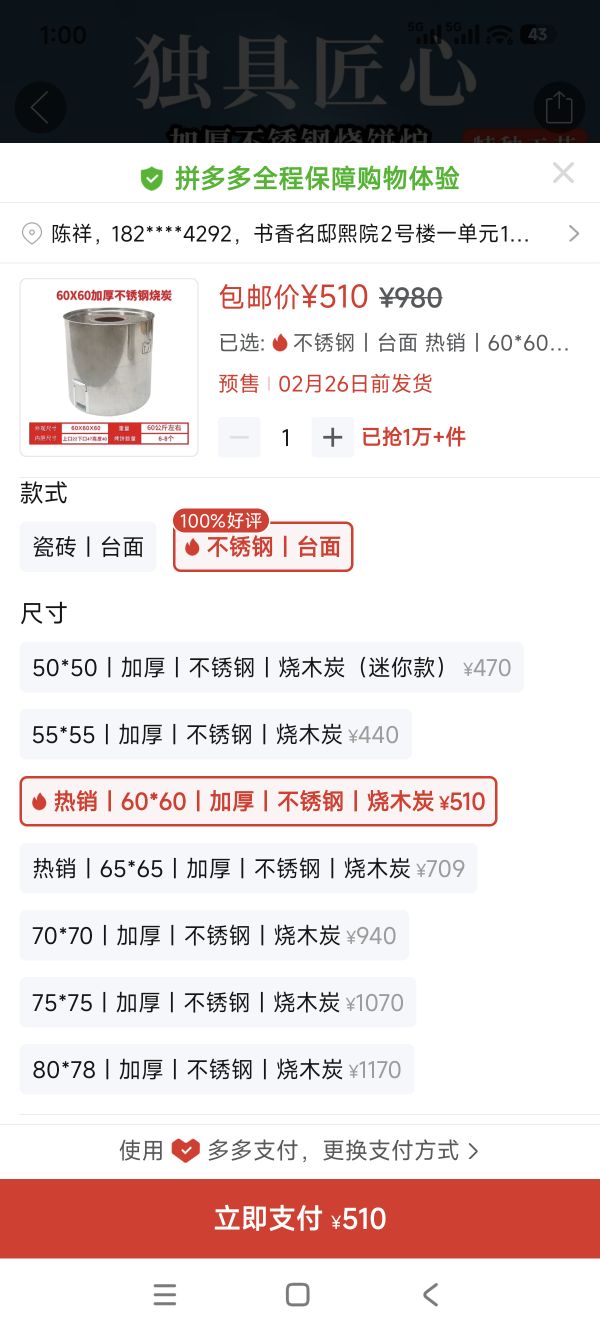
Task: Open recent apps from navigation bar
Action: (165, 1295)
